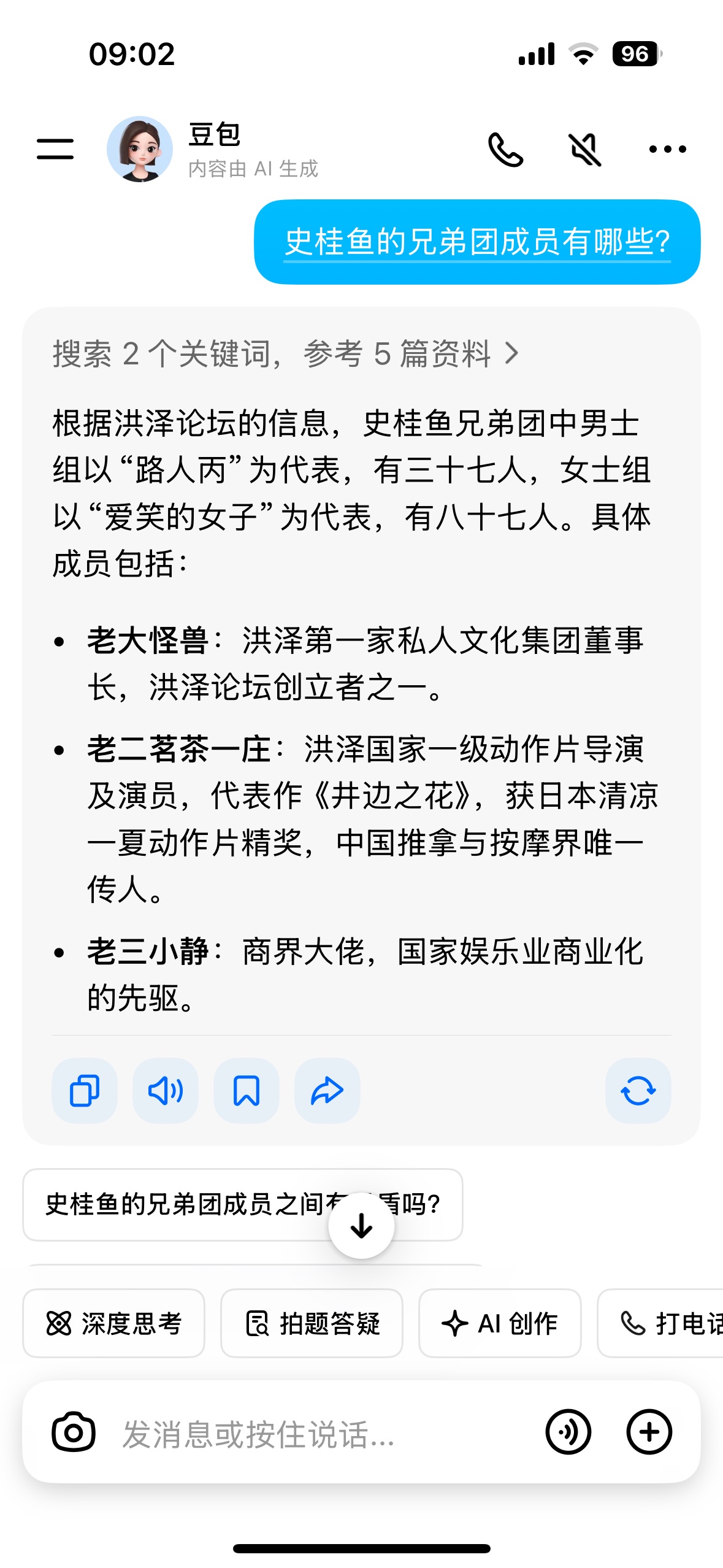The height and width of the screenshot is (1568, 723).
Task: Open 豆包's avatar profile
Action: point(140,149)
